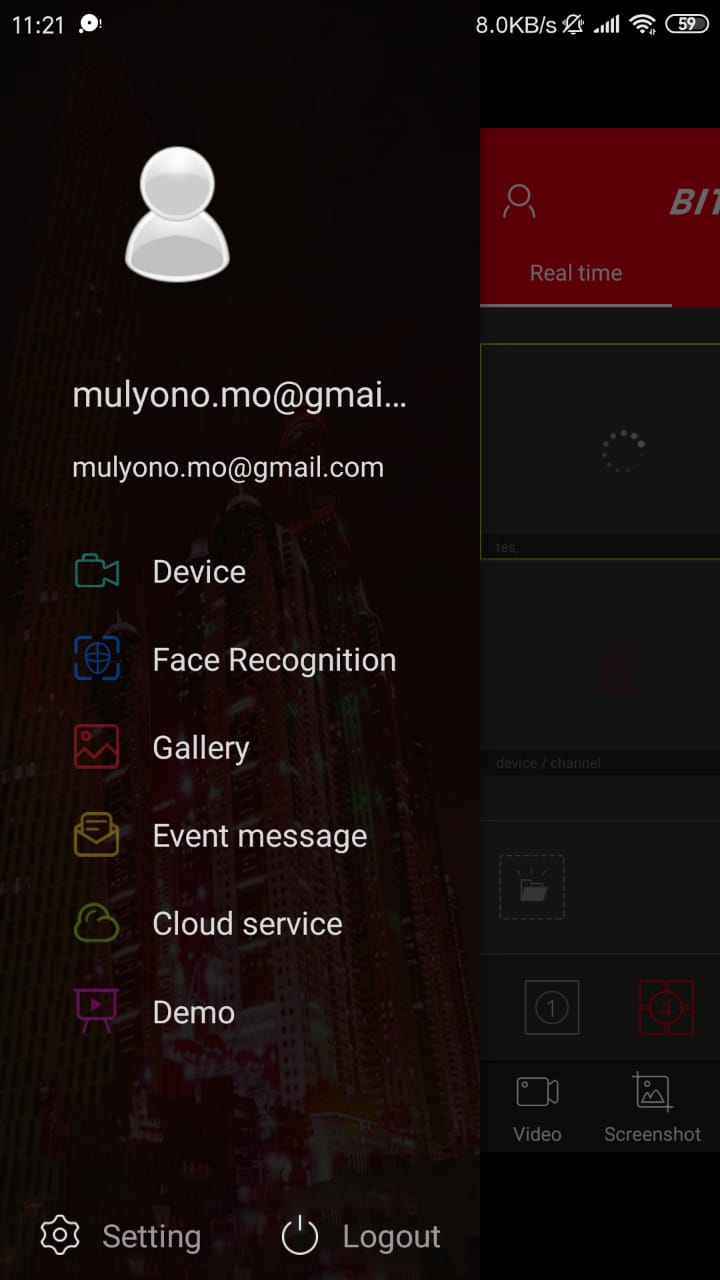Image resolution: width=720 pixels, height=1280 pixels.
Task: Launch the Demo section
Action: [x=193, y=1012]
